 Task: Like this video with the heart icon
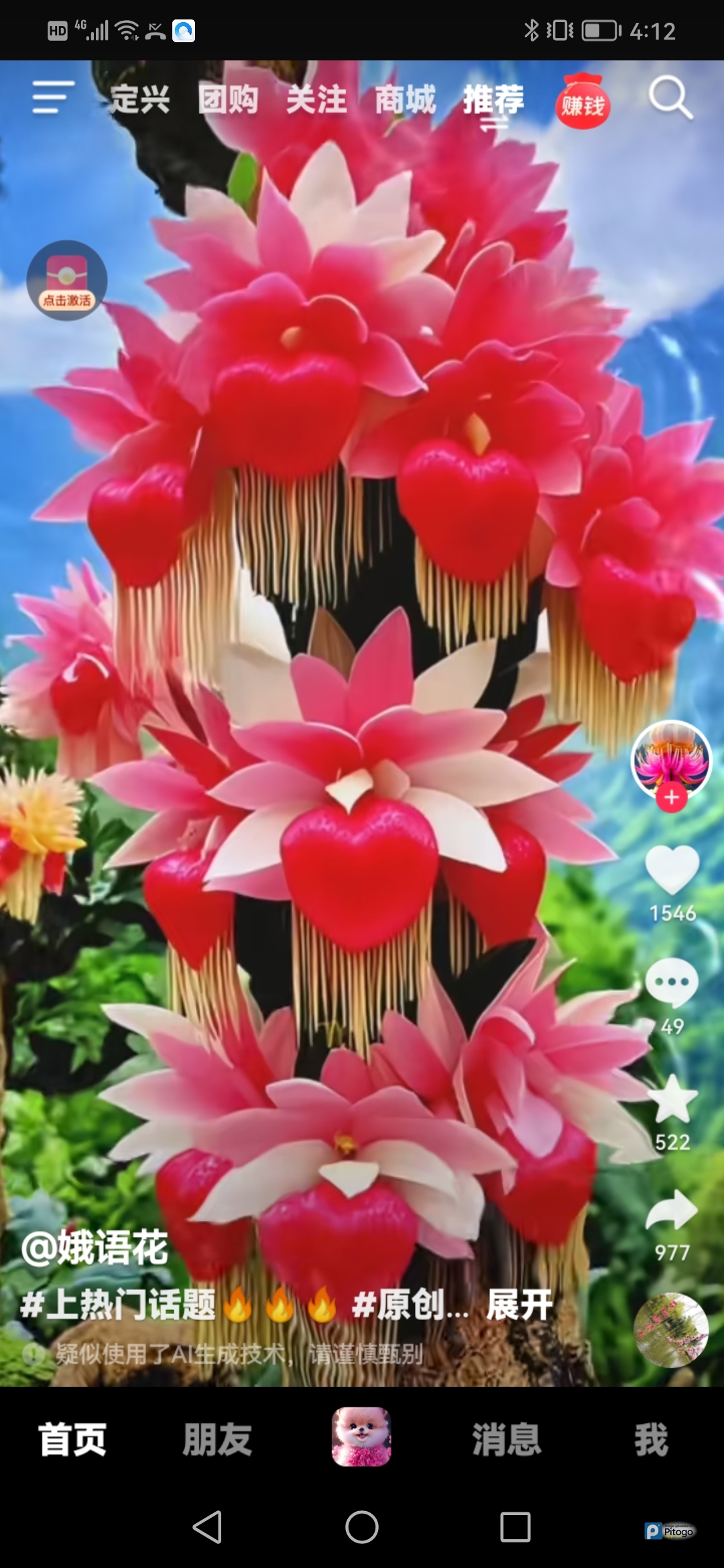(x=672, y=869)
